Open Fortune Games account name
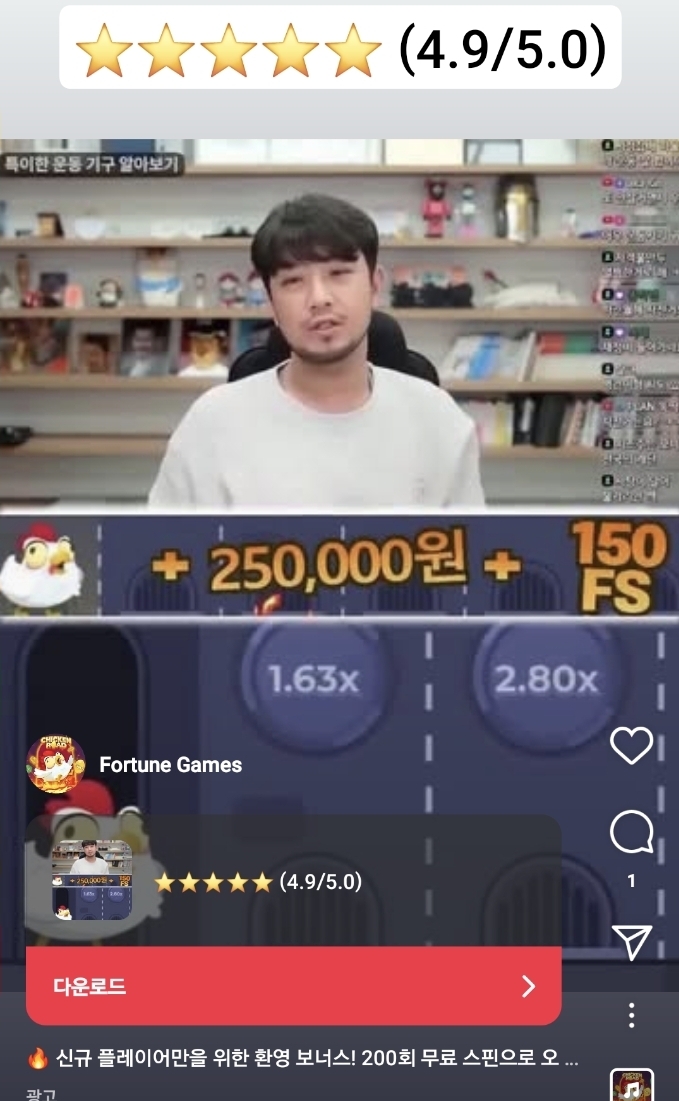The width and height of the screenshot is (679, 1101). pyautogui.click(x=171, y=765)
